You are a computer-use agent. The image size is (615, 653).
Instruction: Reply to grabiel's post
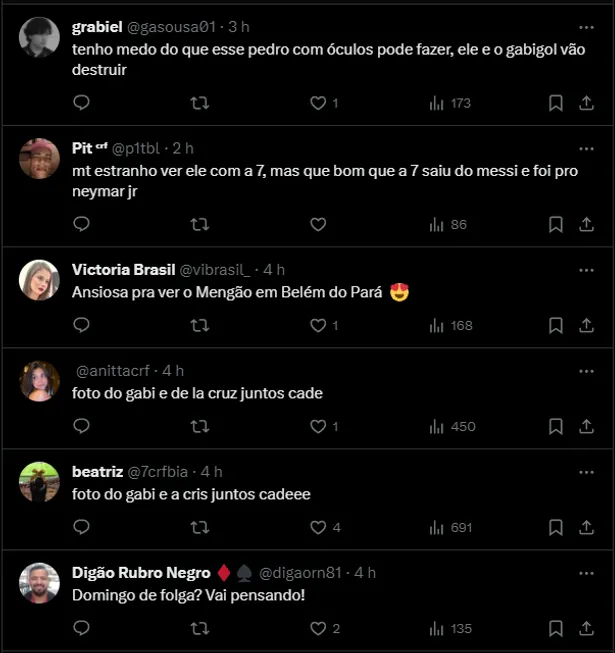click(x=82, y=103)
